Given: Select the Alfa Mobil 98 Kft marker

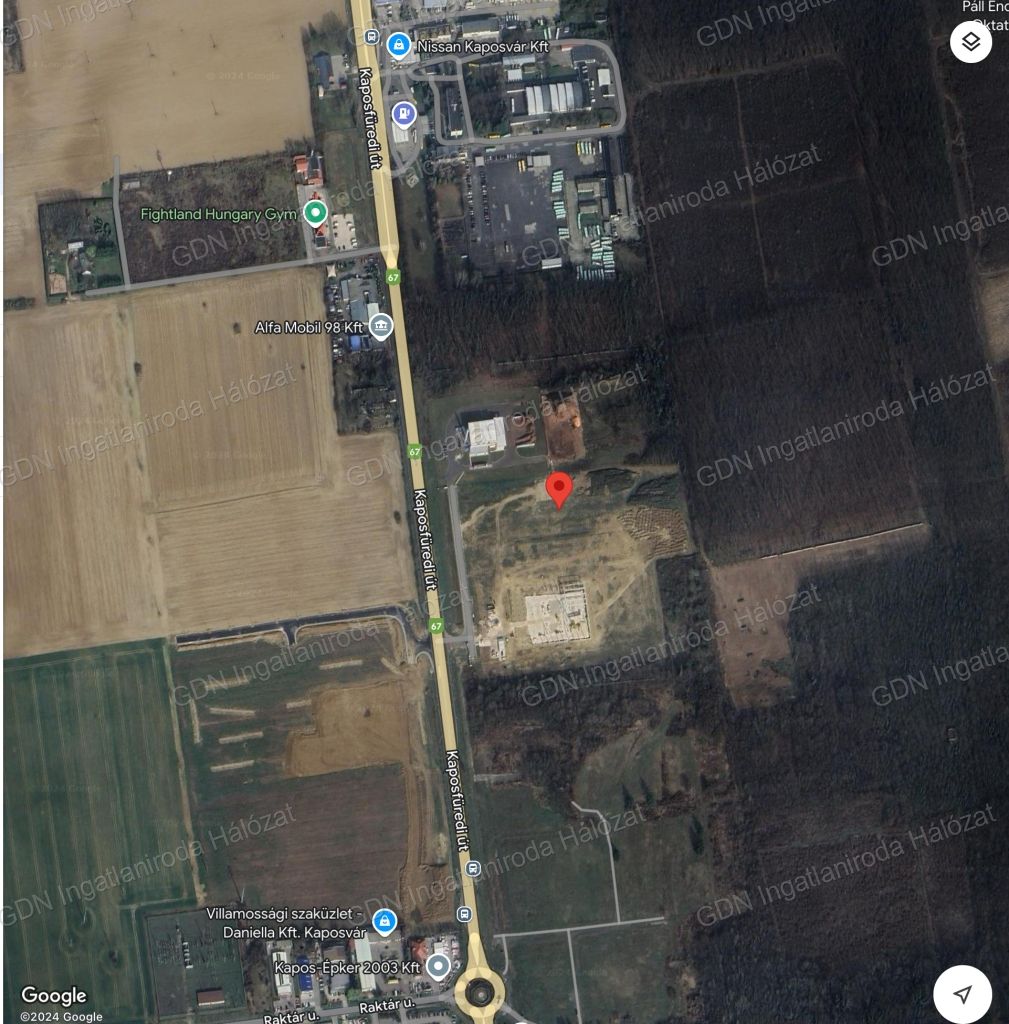Looking at the screenshot, I should click(380, 326).
